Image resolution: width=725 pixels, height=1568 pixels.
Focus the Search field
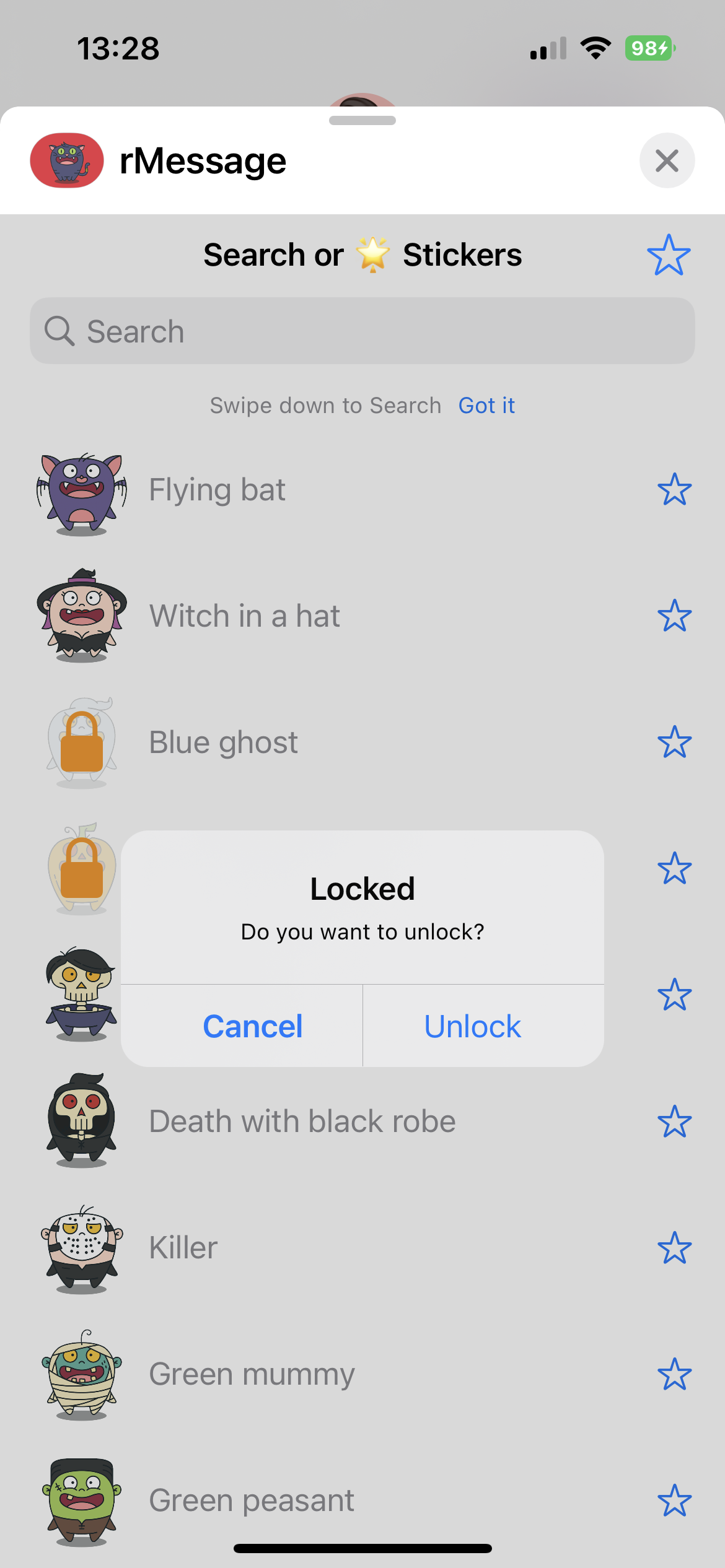362,331
